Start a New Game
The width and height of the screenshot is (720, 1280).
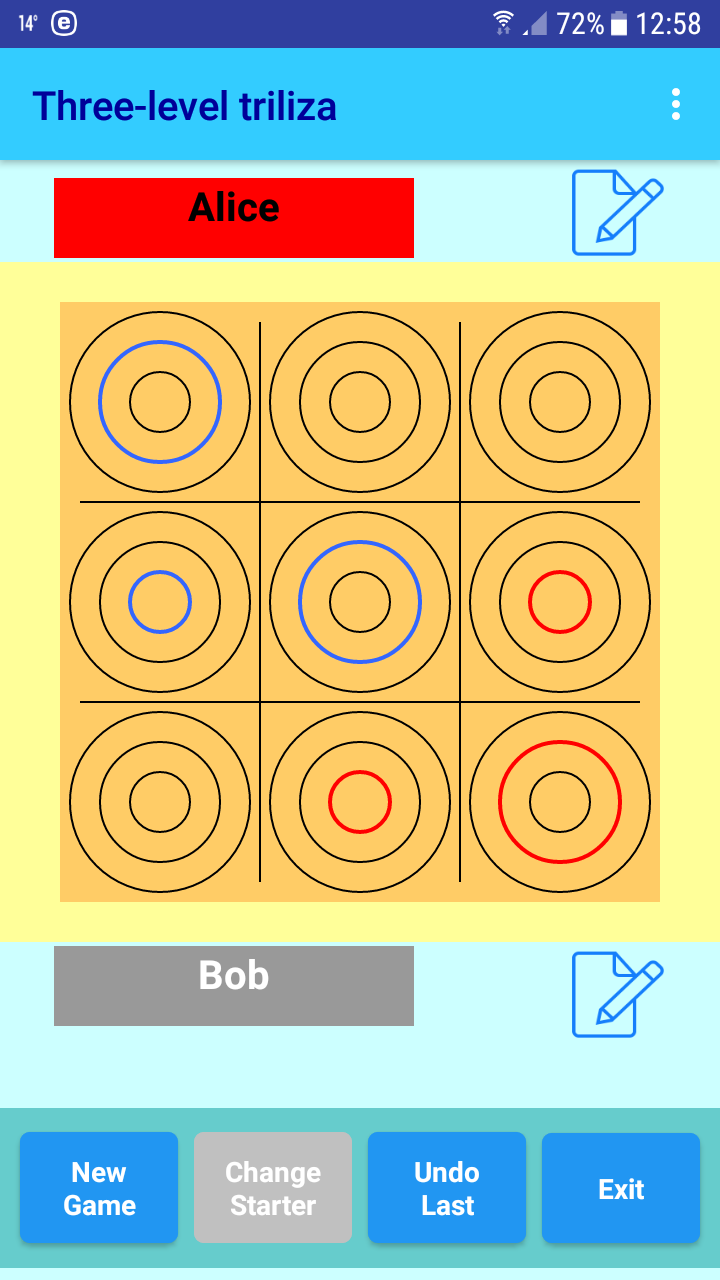point(99,1188)
